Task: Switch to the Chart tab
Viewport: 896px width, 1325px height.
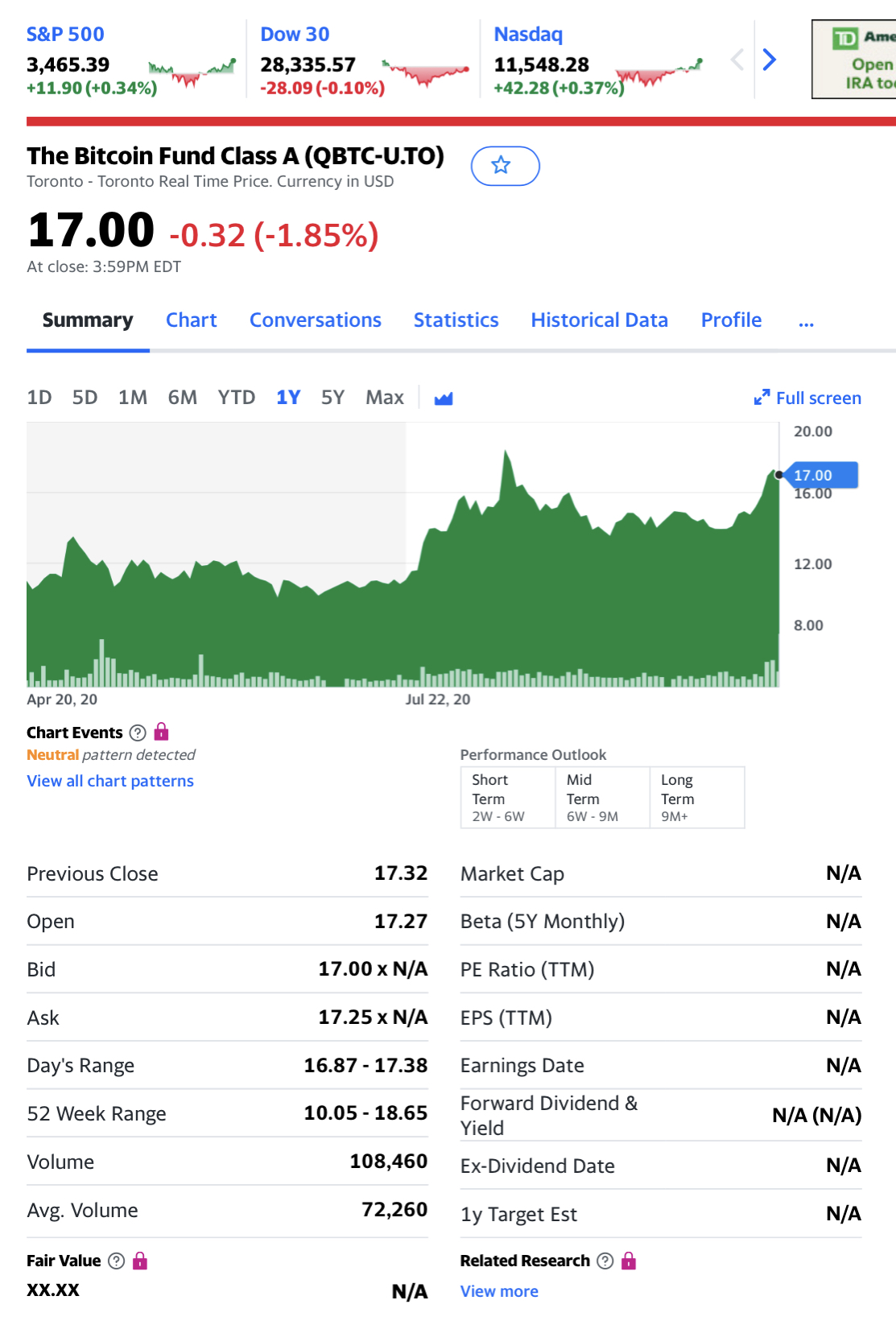Action: click(191, 320)
